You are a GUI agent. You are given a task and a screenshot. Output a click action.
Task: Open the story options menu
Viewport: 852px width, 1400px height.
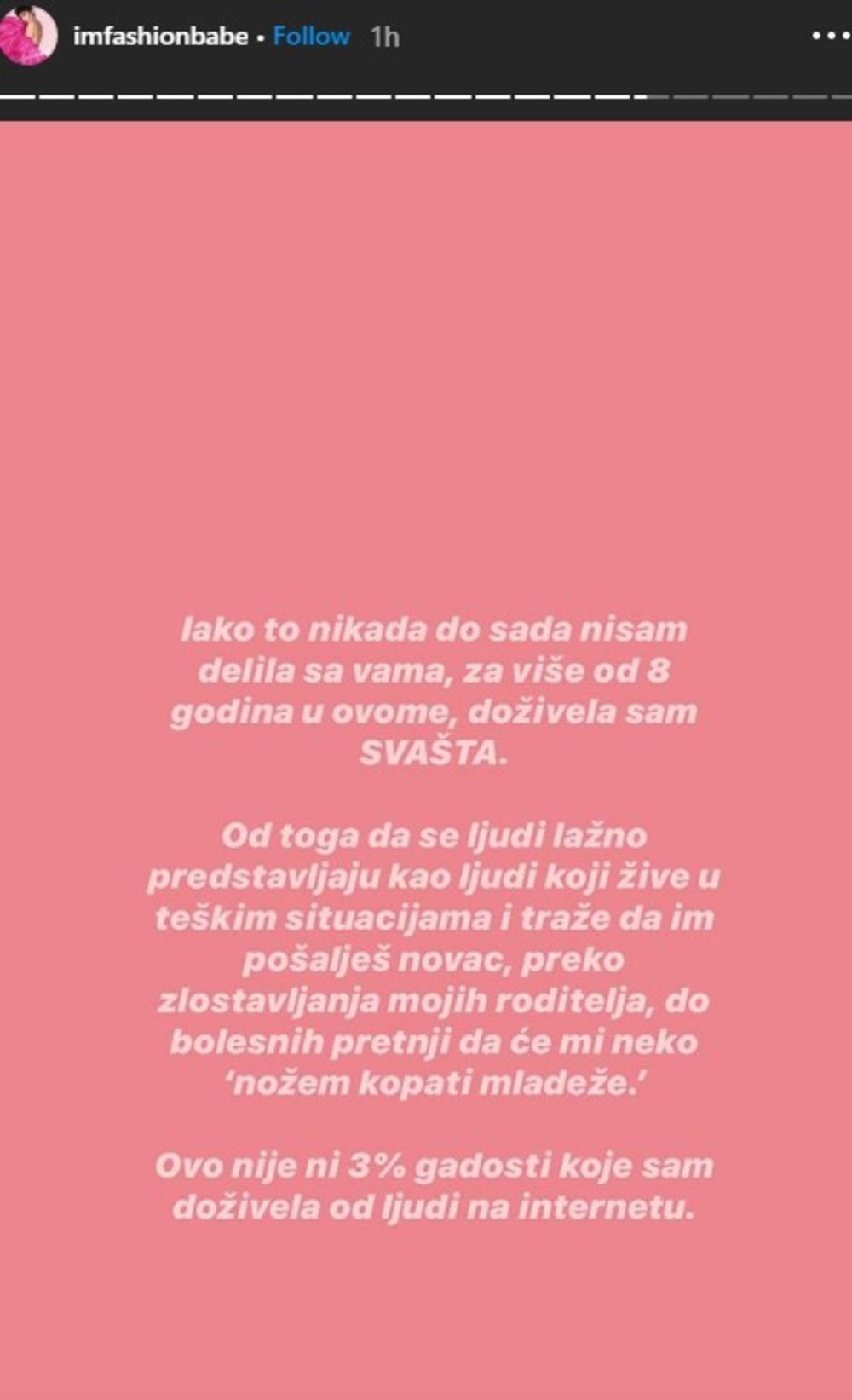pyautogui.click(x=829, y=36)
